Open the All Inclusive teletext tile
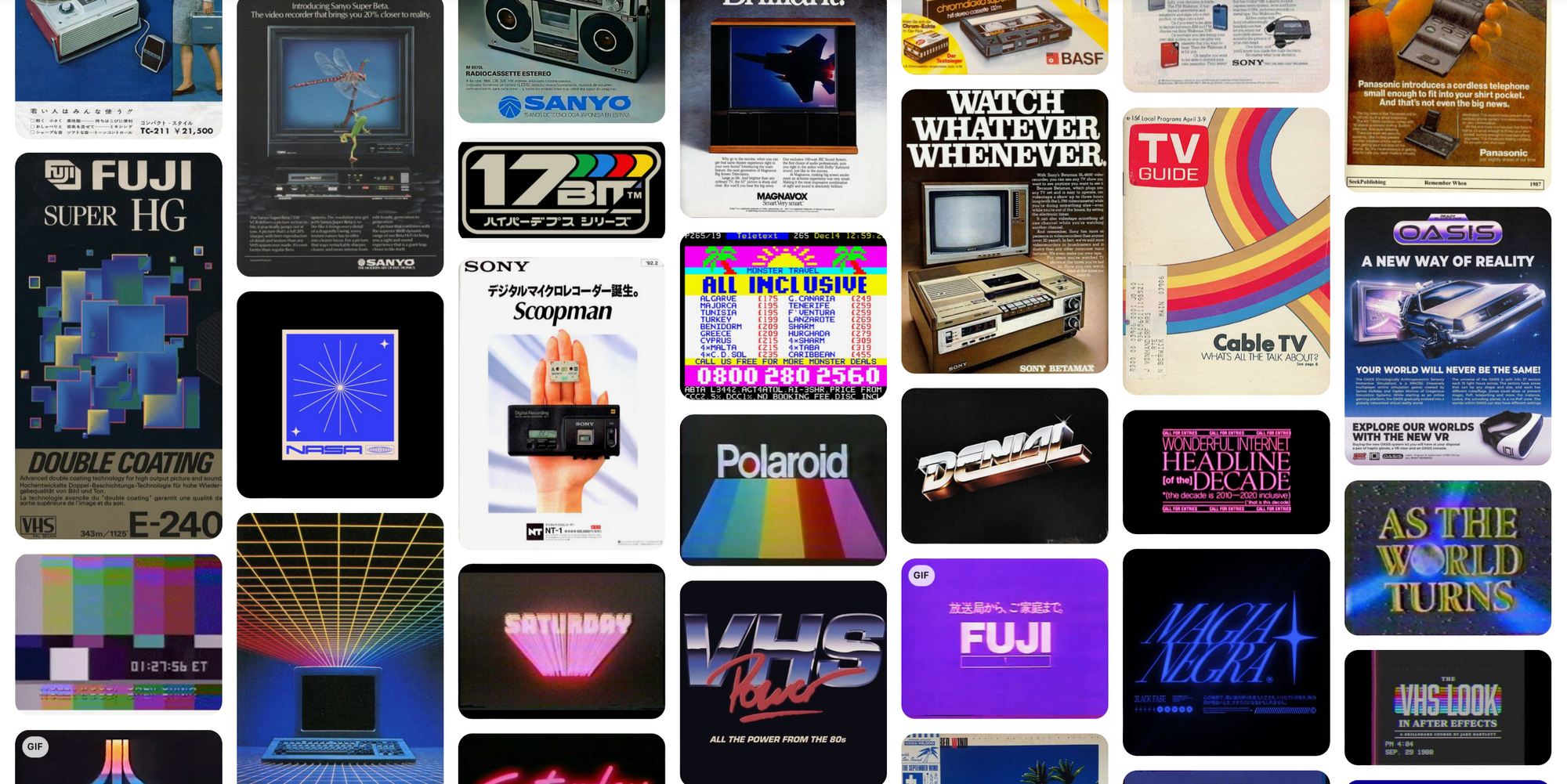Image resolution: width=1567 pixels, height=784 pixels. 783,316
